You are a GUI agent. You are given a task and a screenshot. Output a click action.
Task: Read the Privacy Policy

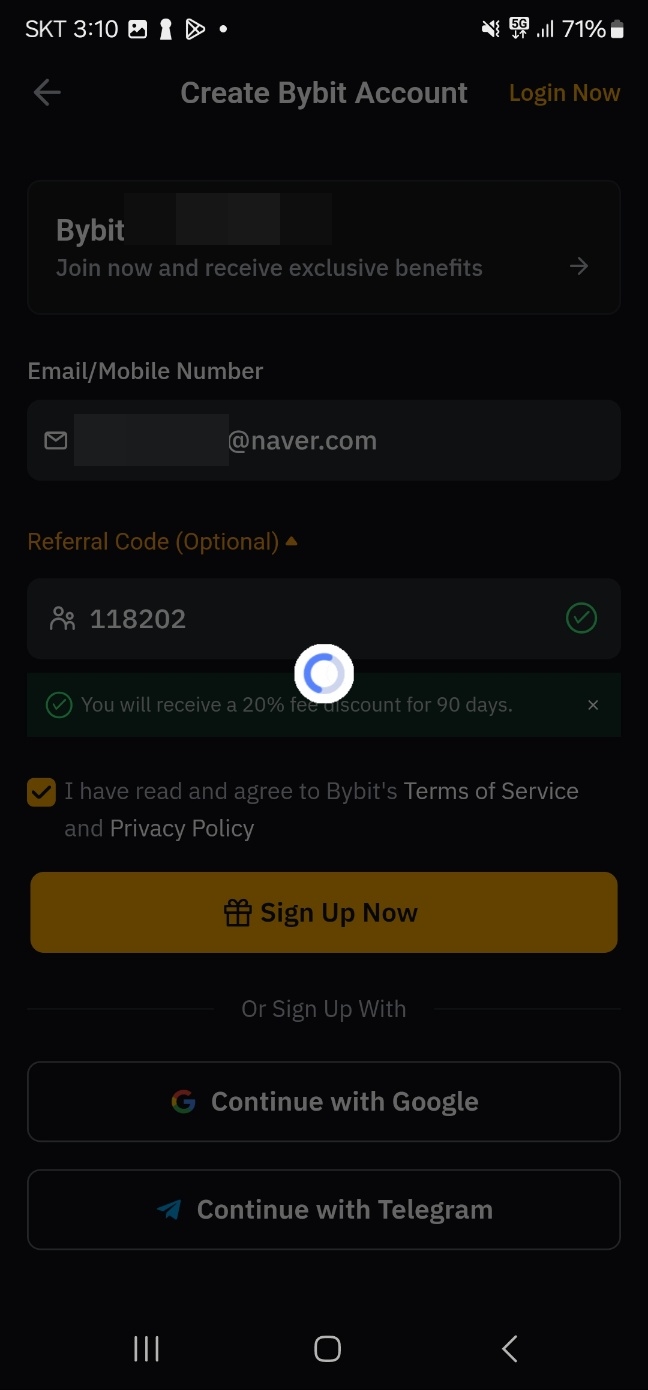pos(182,829)
